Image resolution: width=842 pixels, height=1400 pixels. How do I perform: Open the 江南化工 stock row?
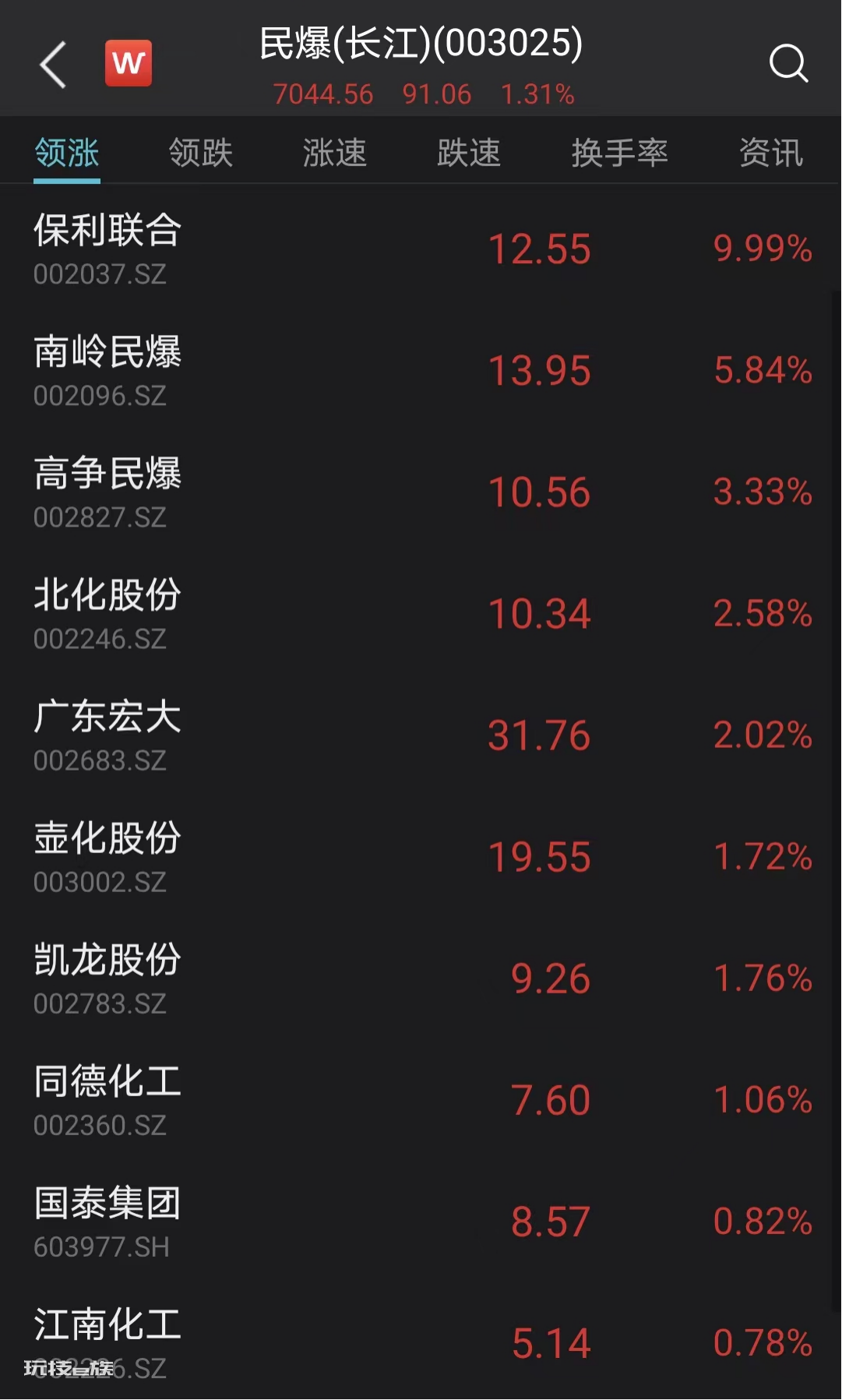(421, 1342)
